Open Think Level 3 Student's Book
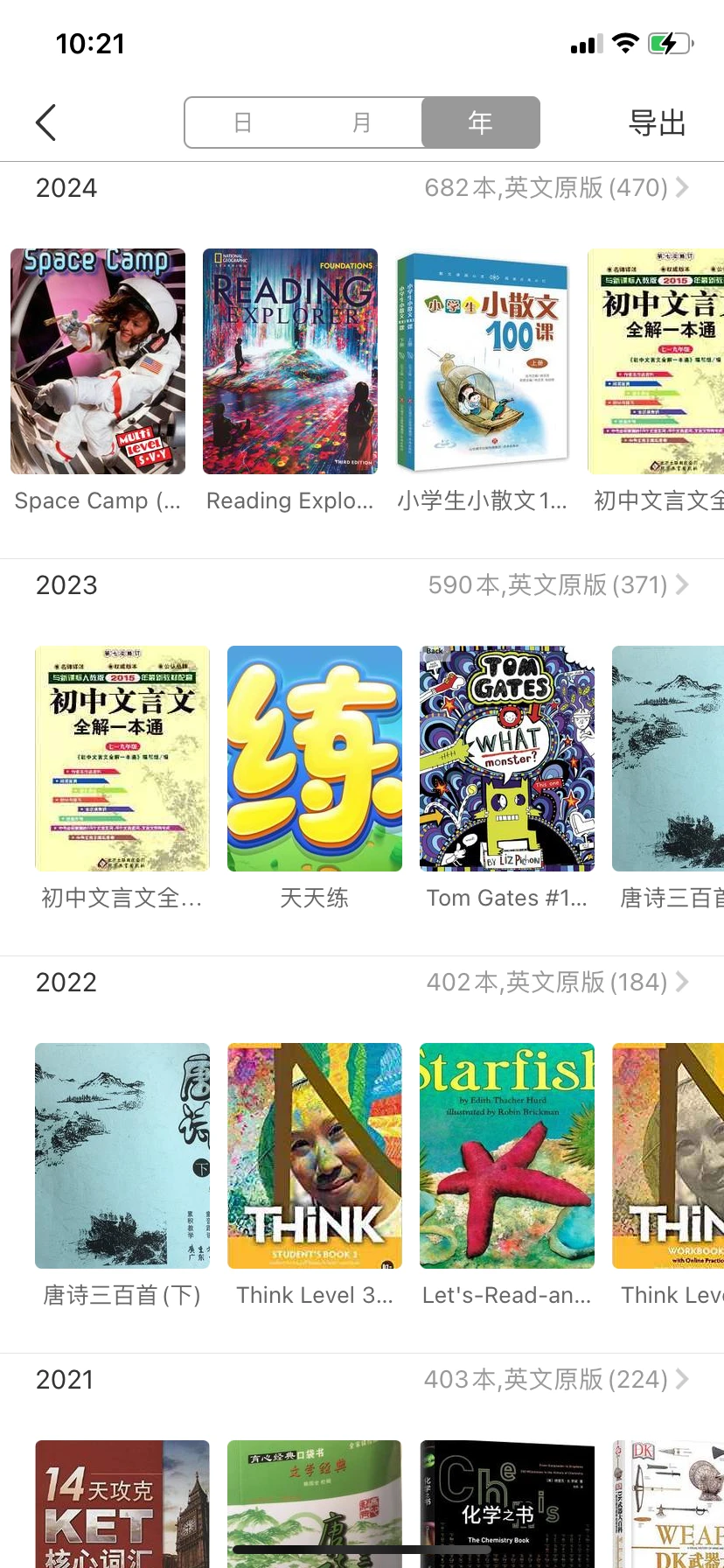Screen dimensions: 724x1568 tap(315, 1156)
